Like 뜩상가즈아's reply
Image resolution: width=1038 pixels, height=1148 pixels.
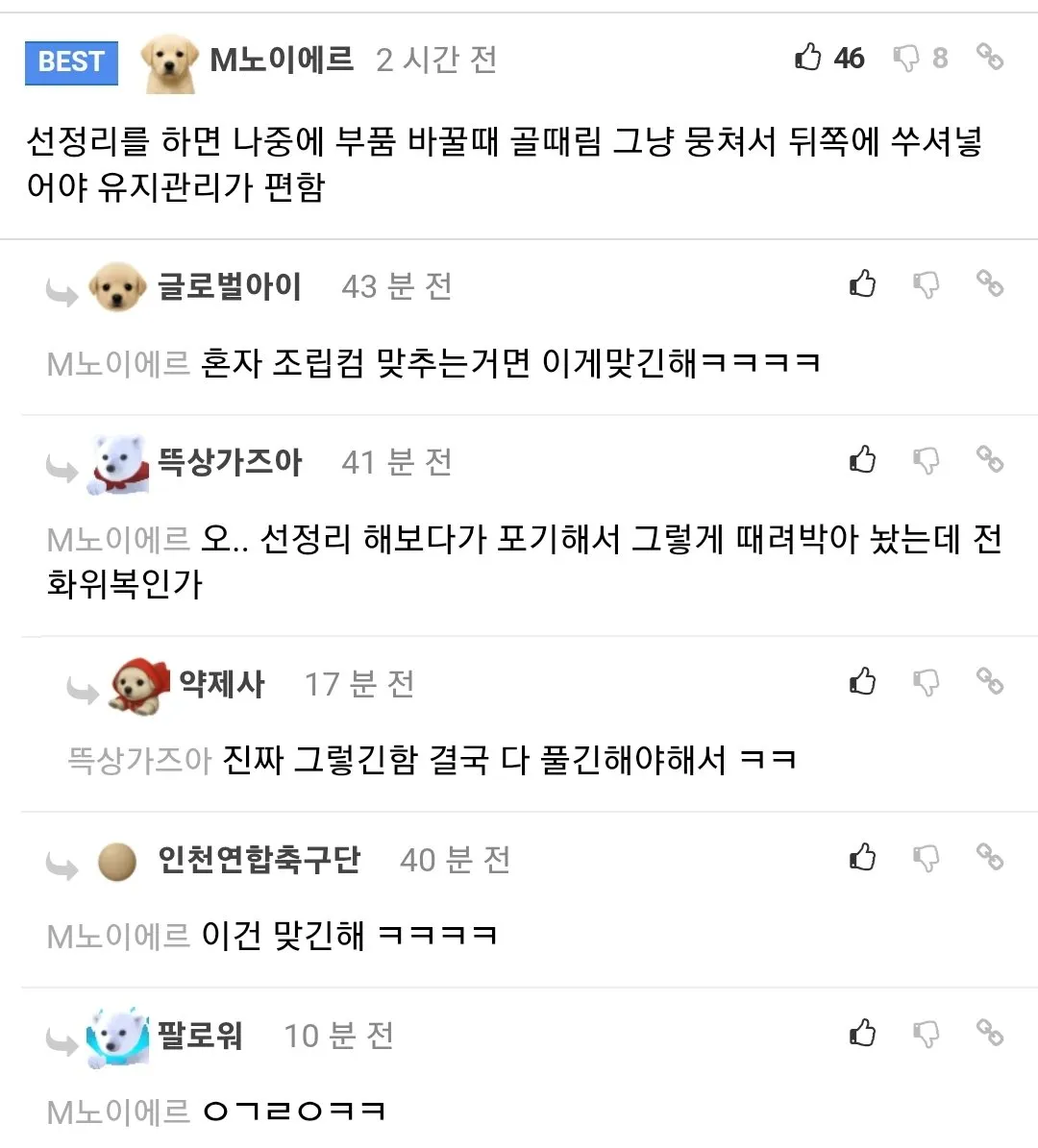tap(862, 460)
